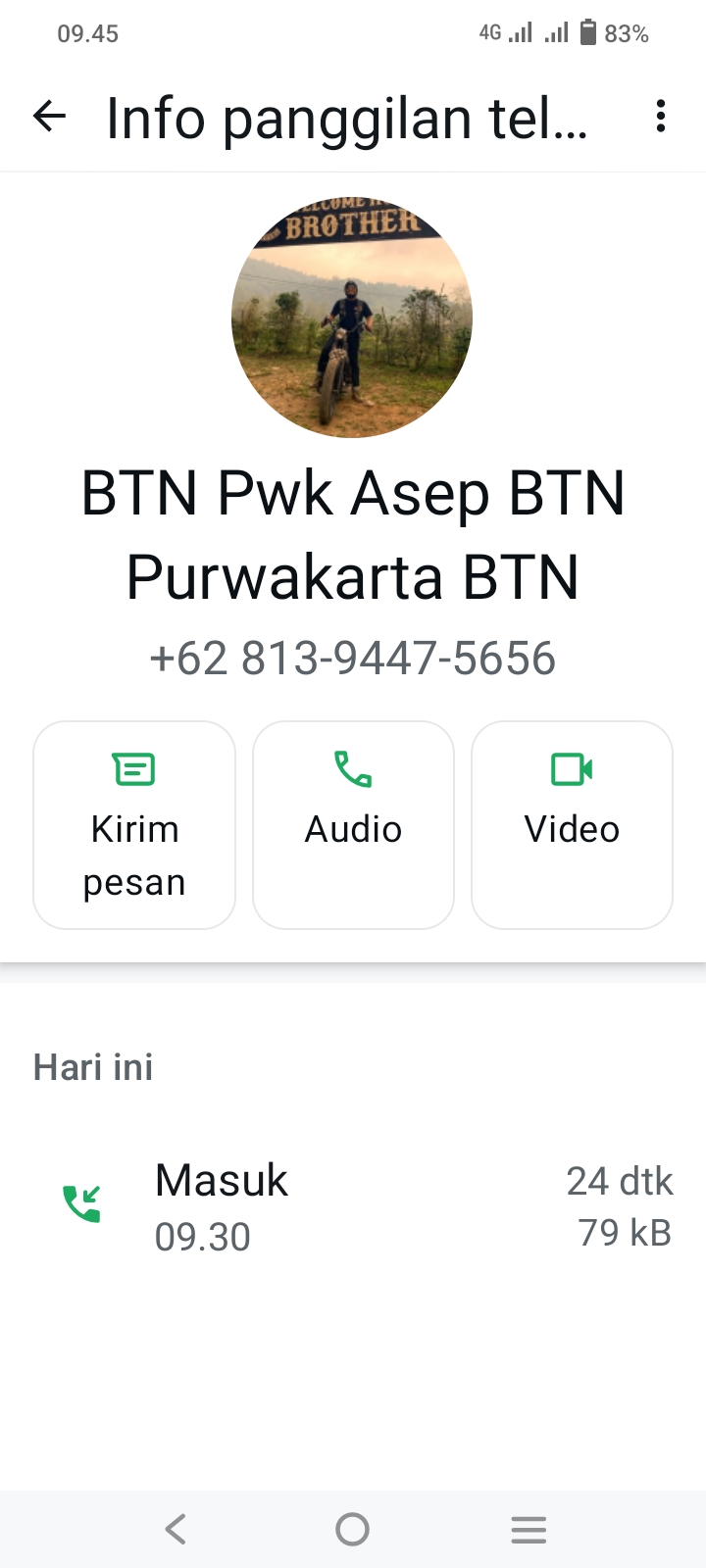Viewport: 706px width, 1568px height.
Task: Tap the battery indicator in the status bar
Action: coord(586,31)
